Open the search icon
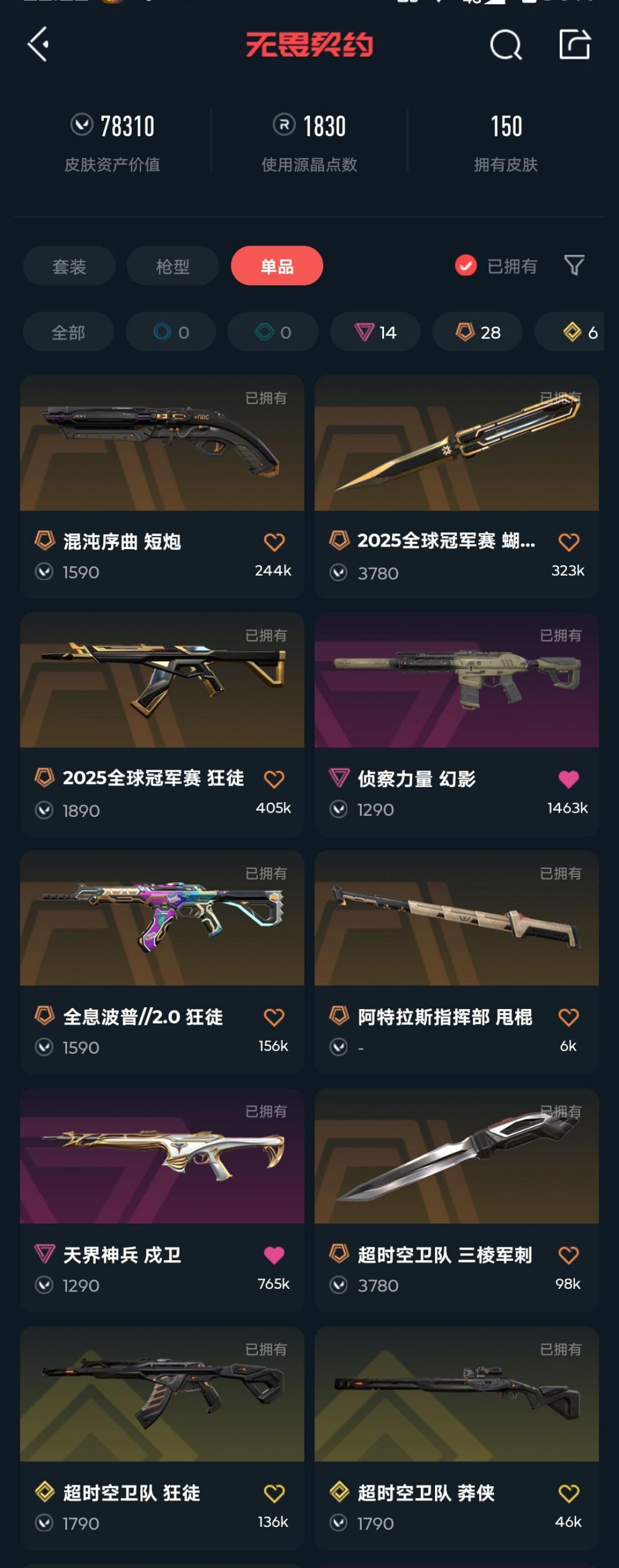The height and width of the screenshot is (1568, 619). (506, 45)
